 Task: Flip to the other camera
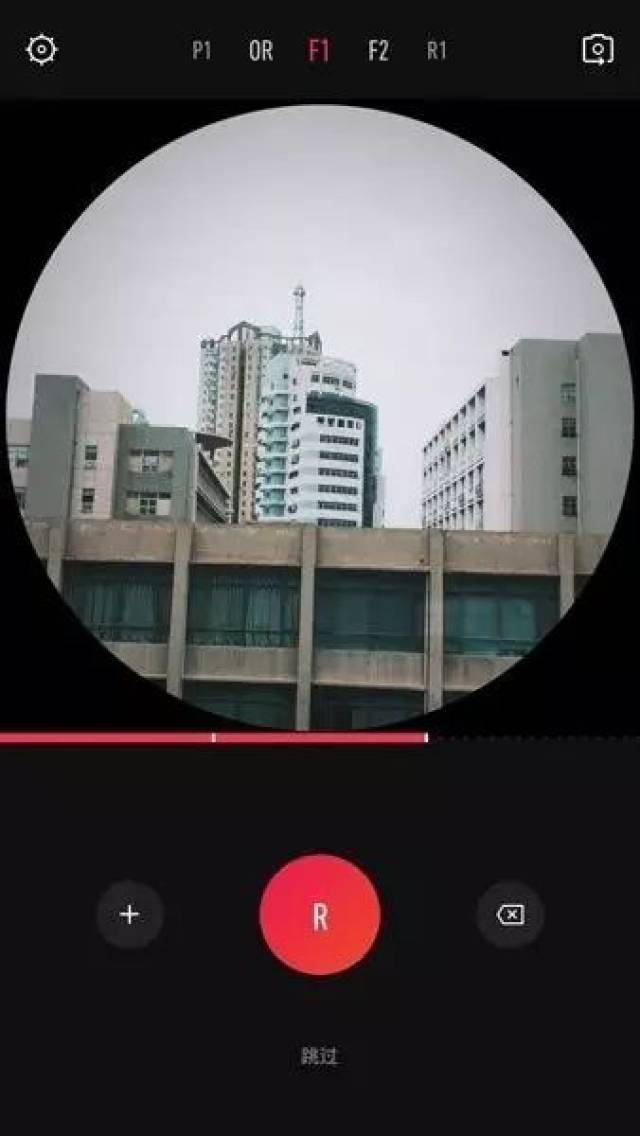[598, 50]
